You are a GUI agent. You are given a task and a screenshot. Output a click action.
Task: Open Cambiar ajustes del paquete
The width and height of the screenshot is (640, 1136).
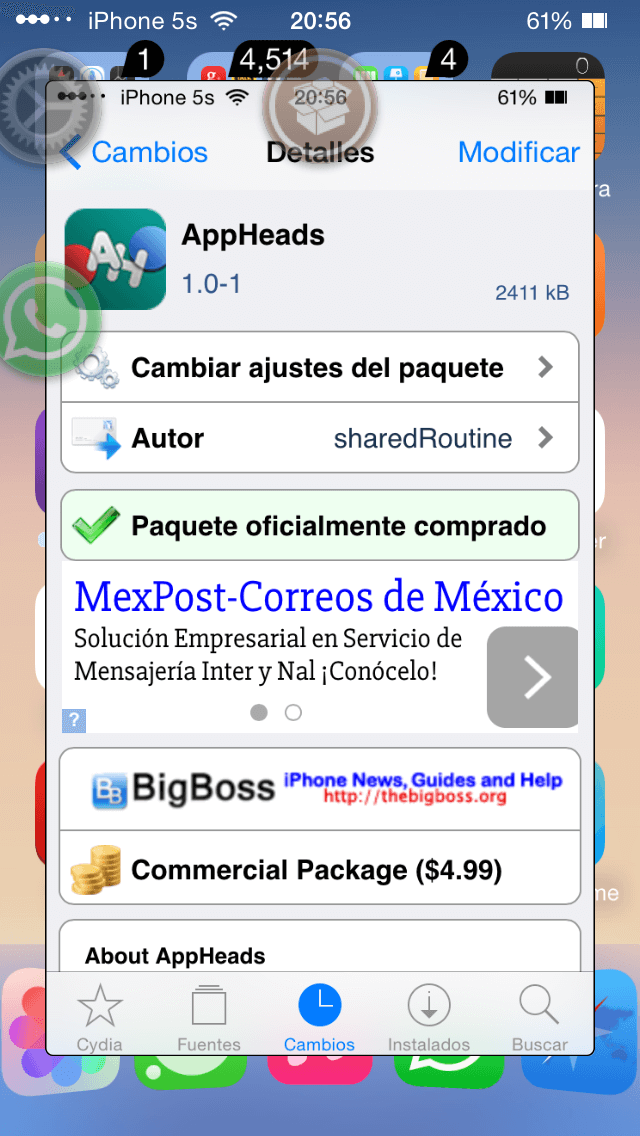pyautogui.click(x=320, y=368)
